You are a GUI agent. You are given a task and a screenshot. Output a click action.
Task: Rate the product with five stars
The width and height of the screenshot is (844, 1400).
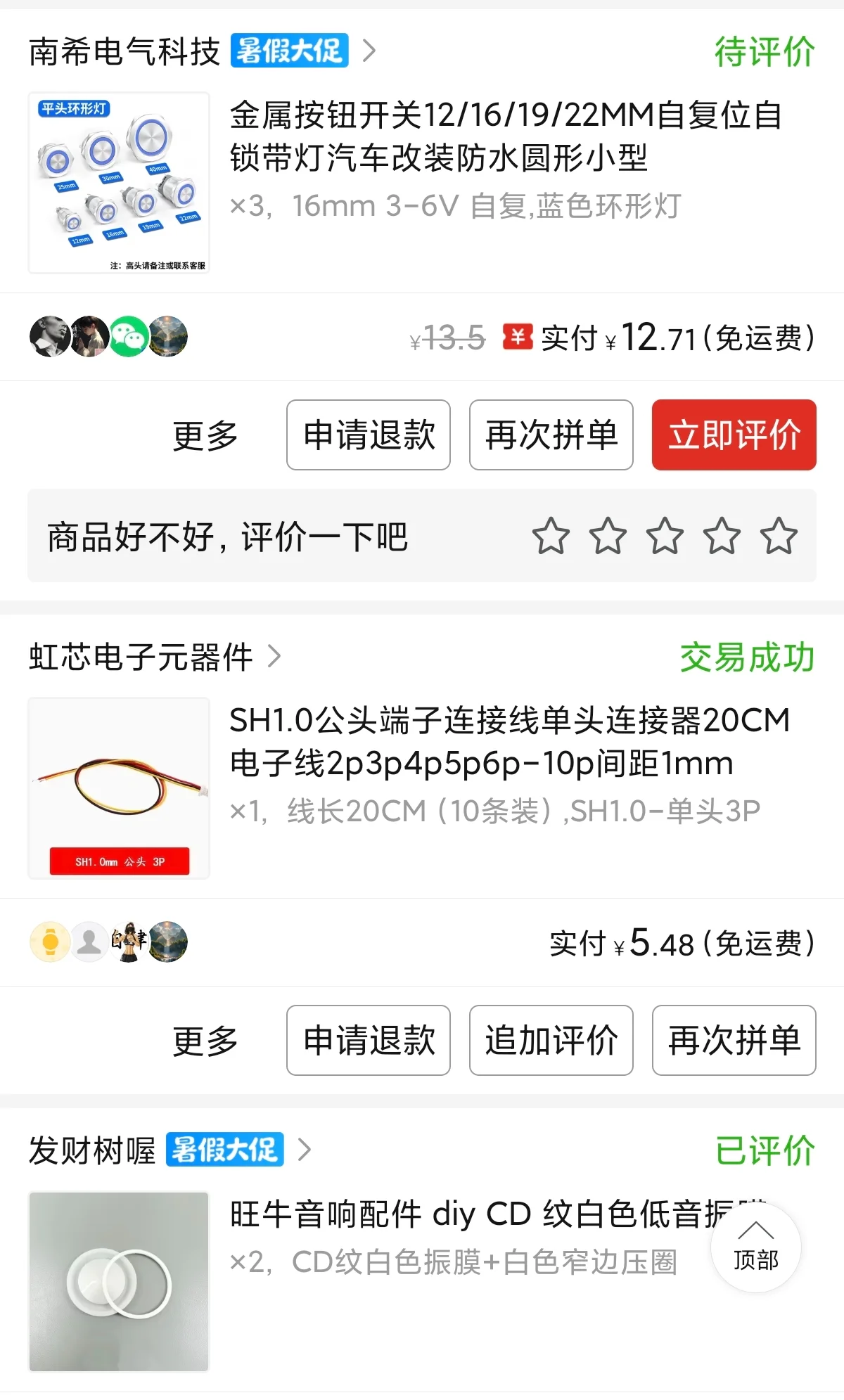tap(779, 536)
